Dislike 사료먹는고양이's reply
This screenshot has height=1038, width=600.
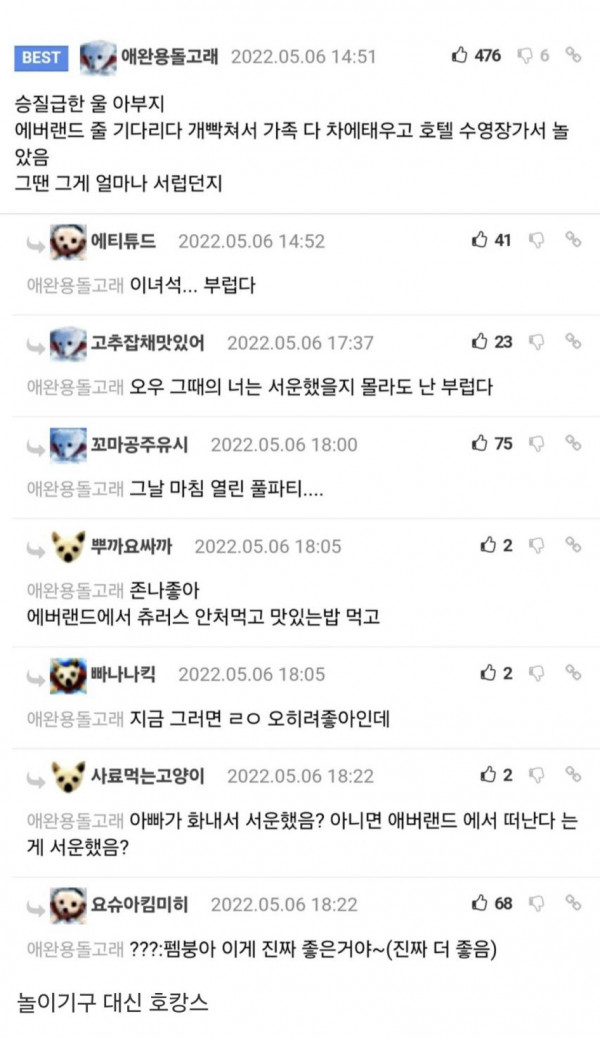[536, 775]
